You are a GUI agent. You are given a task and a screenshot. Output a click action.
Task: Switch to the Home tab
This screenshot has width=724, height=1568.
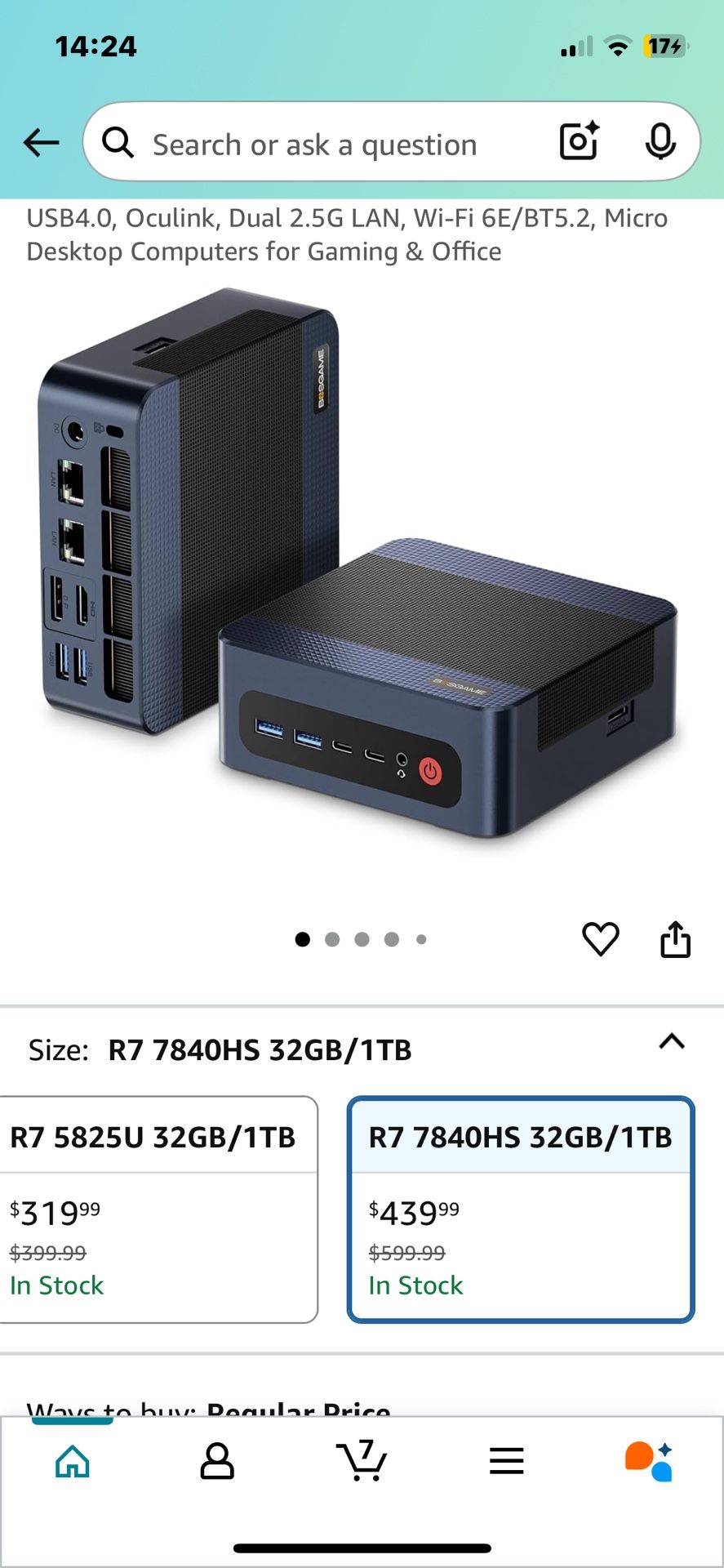(73, 1461)
